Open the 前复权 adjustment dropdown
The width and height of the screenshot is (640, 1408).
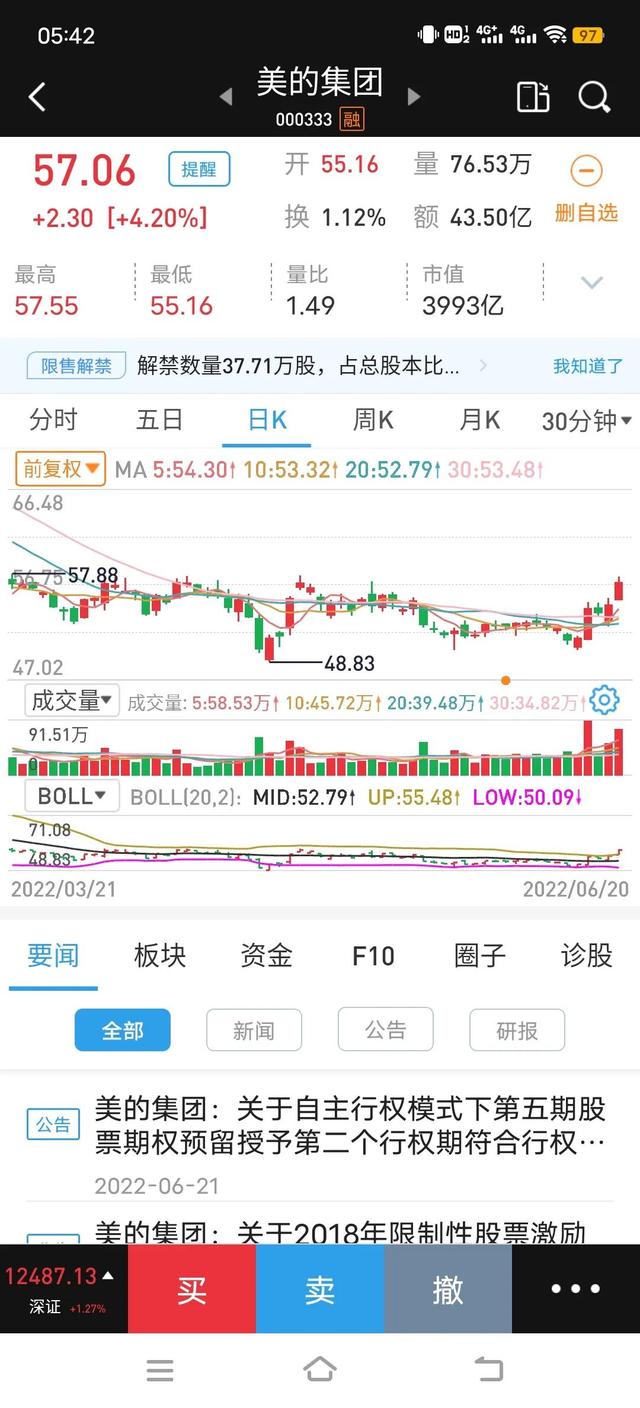point(61,469)
